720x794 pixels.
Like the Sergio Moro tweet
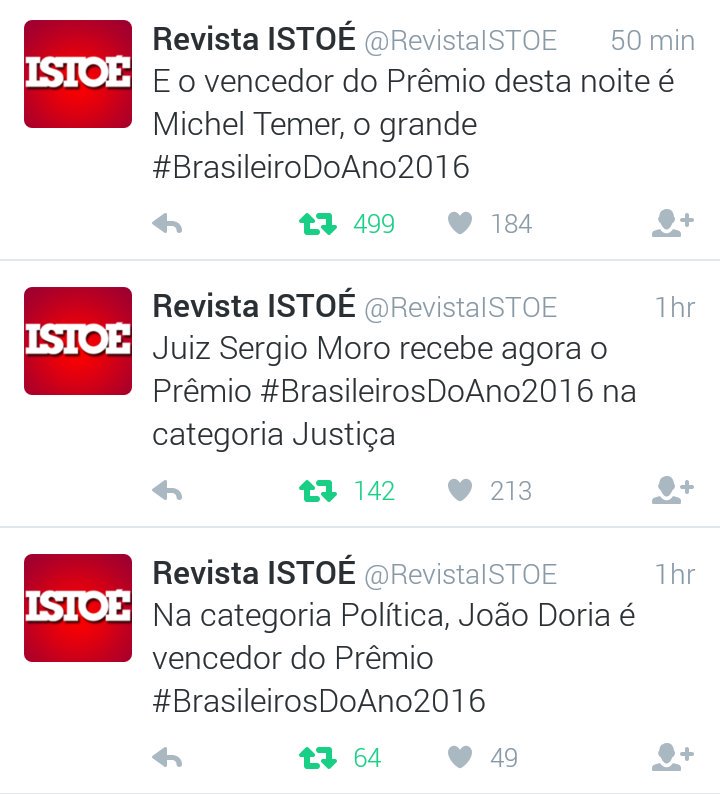click(x=460, y=491)
